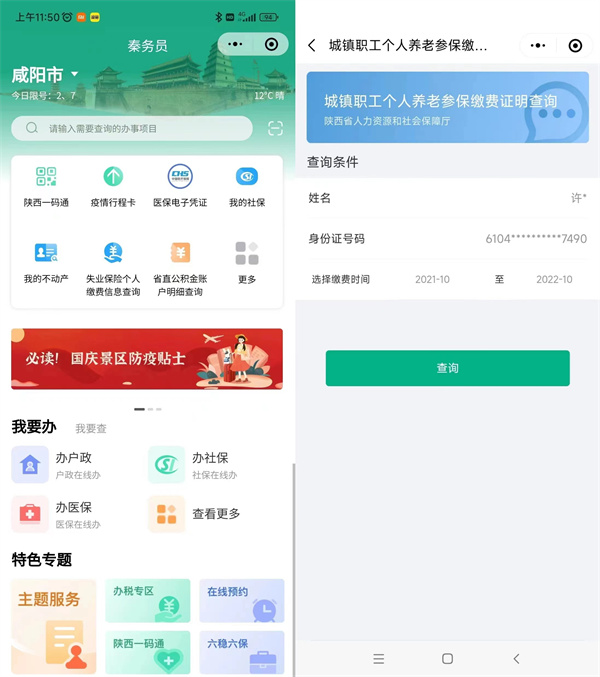Open the 咸阳市 city dropdown
Image resolution: width=600 pixels, height=677 pixels.
(x=46, y=75)
